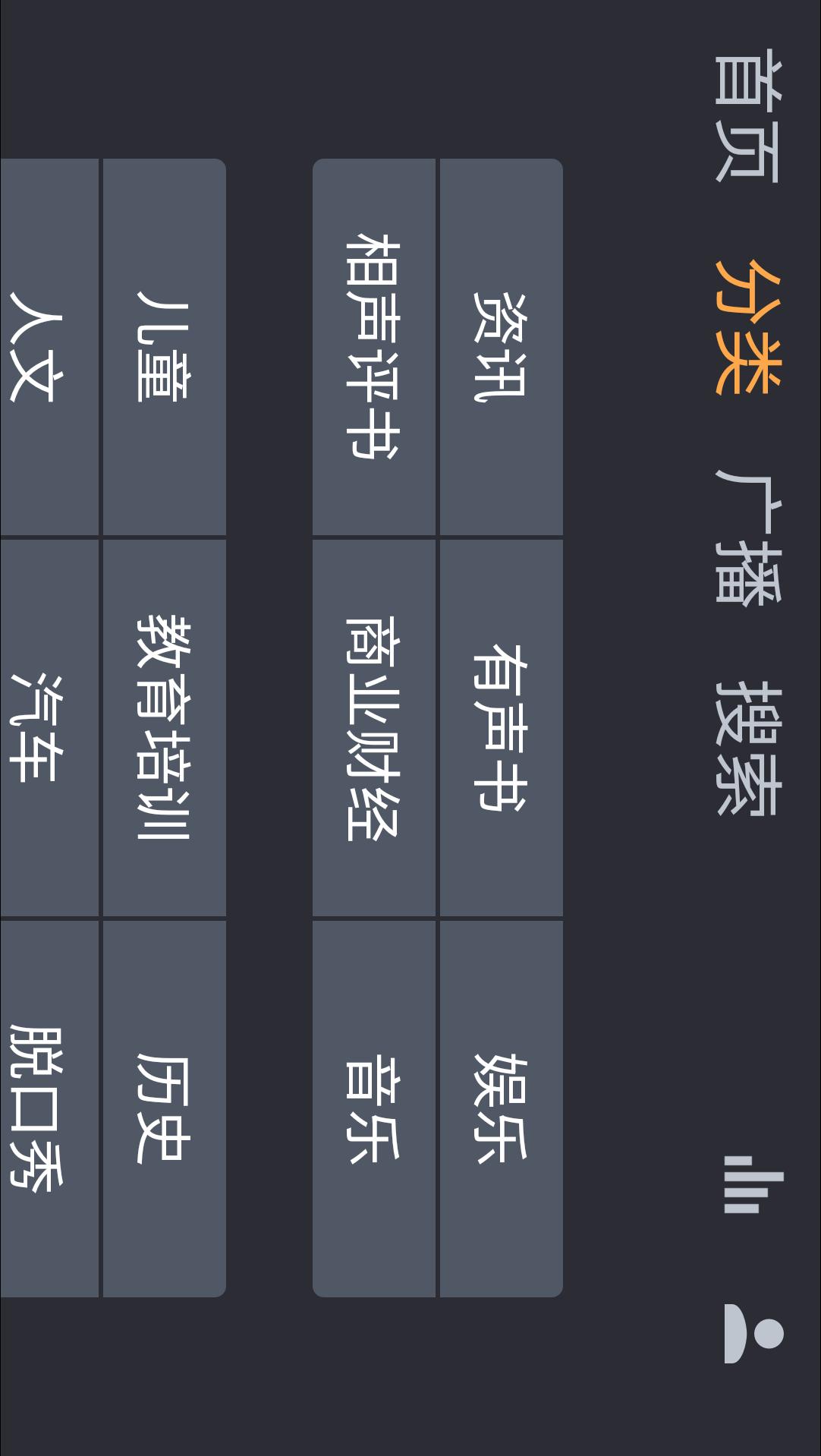Screen dimensions: 821x1456
Task: Open the 广播 tab
Action: point(746,537)
